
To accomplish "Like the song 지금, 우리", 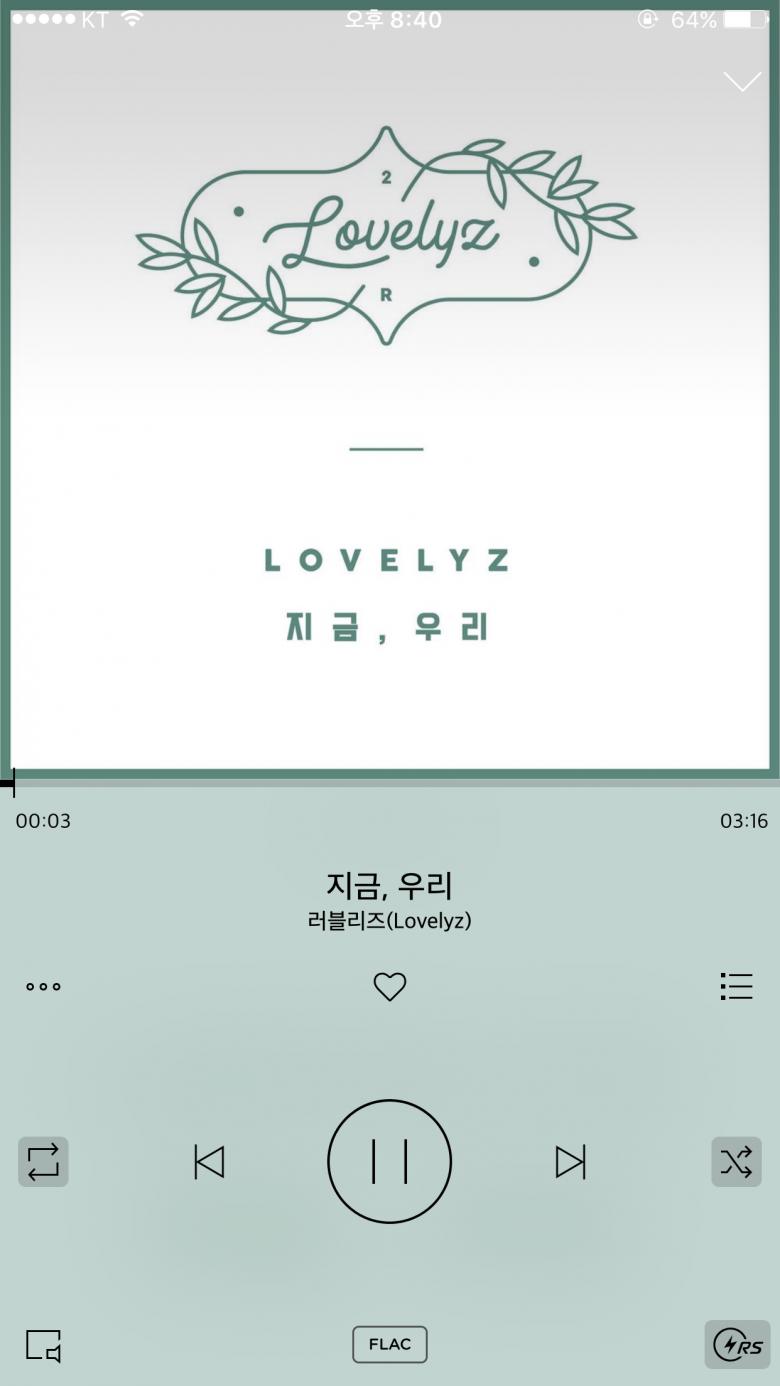I will coord(390,987).
